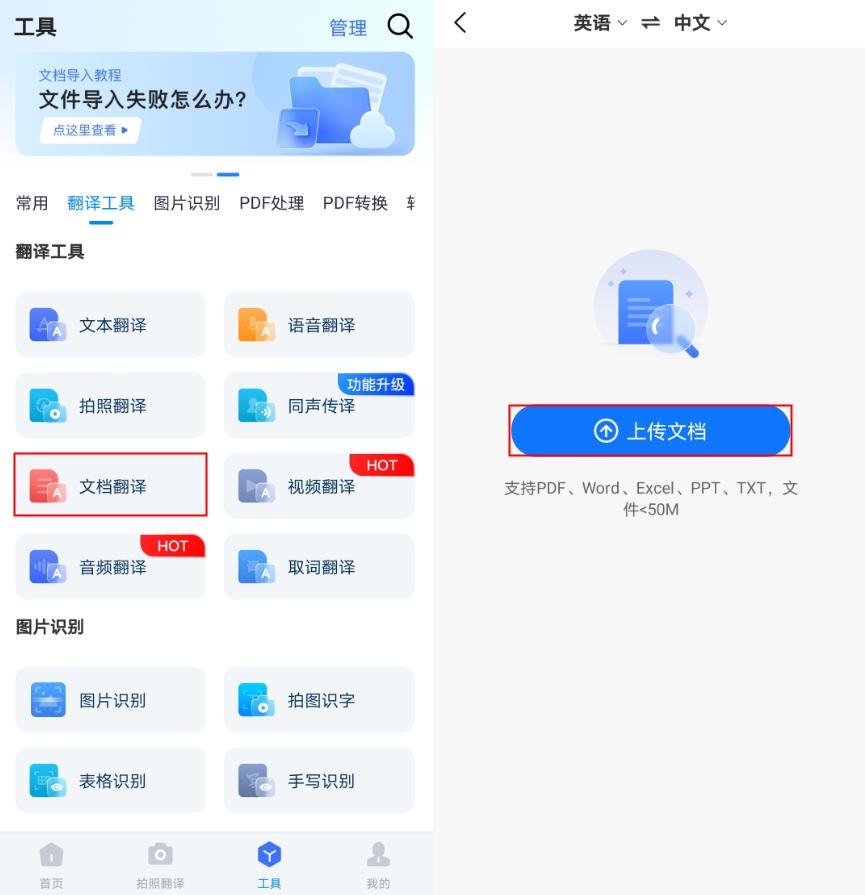The height and width of the screenshot is (895, 865).
Task: Select the 拍照翻译 (Photo Translation) tool
Action: [110, 405]
